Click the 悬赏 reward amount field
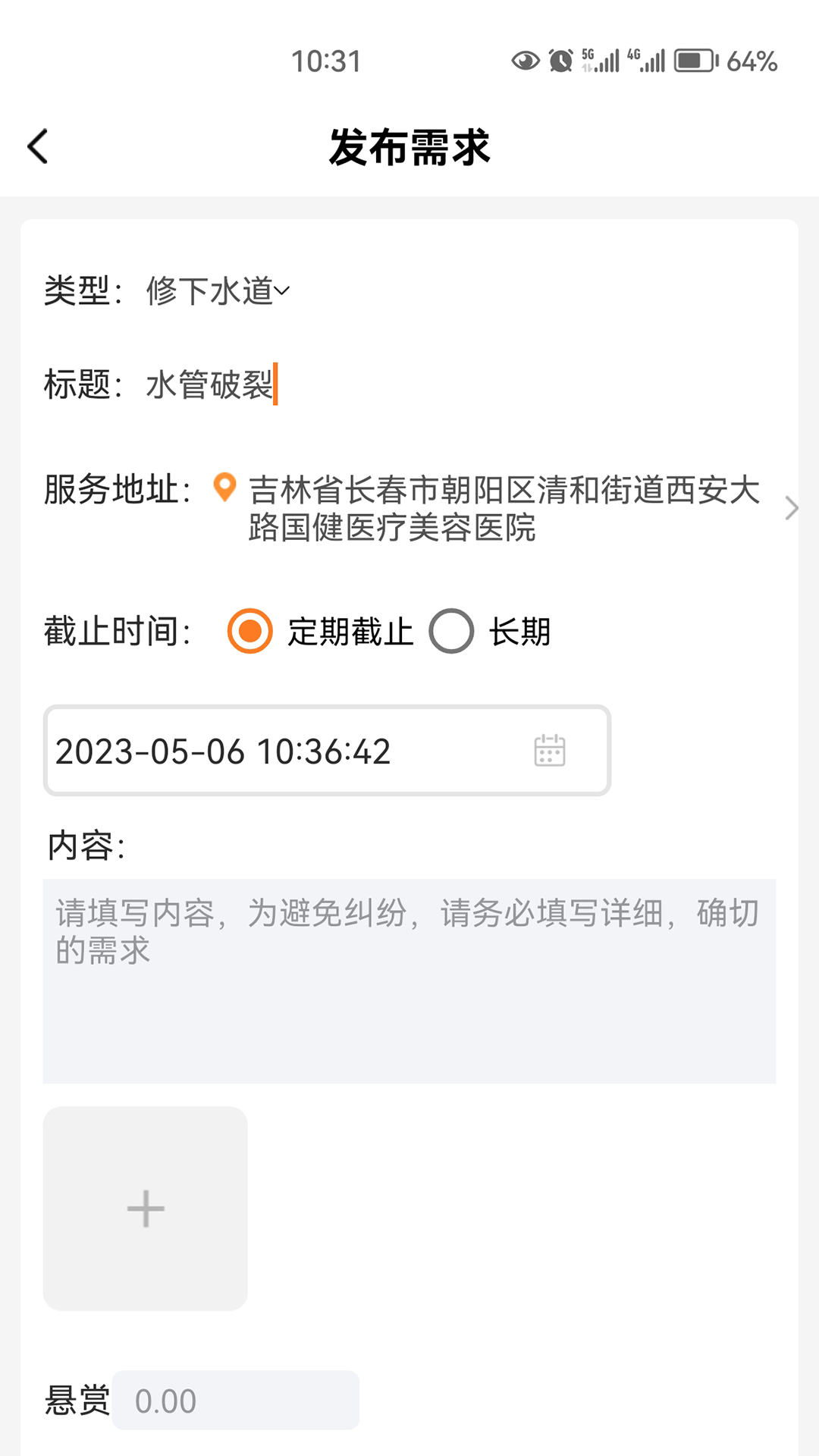This screenshot has width=819, height=1456. coord(235,1401)
